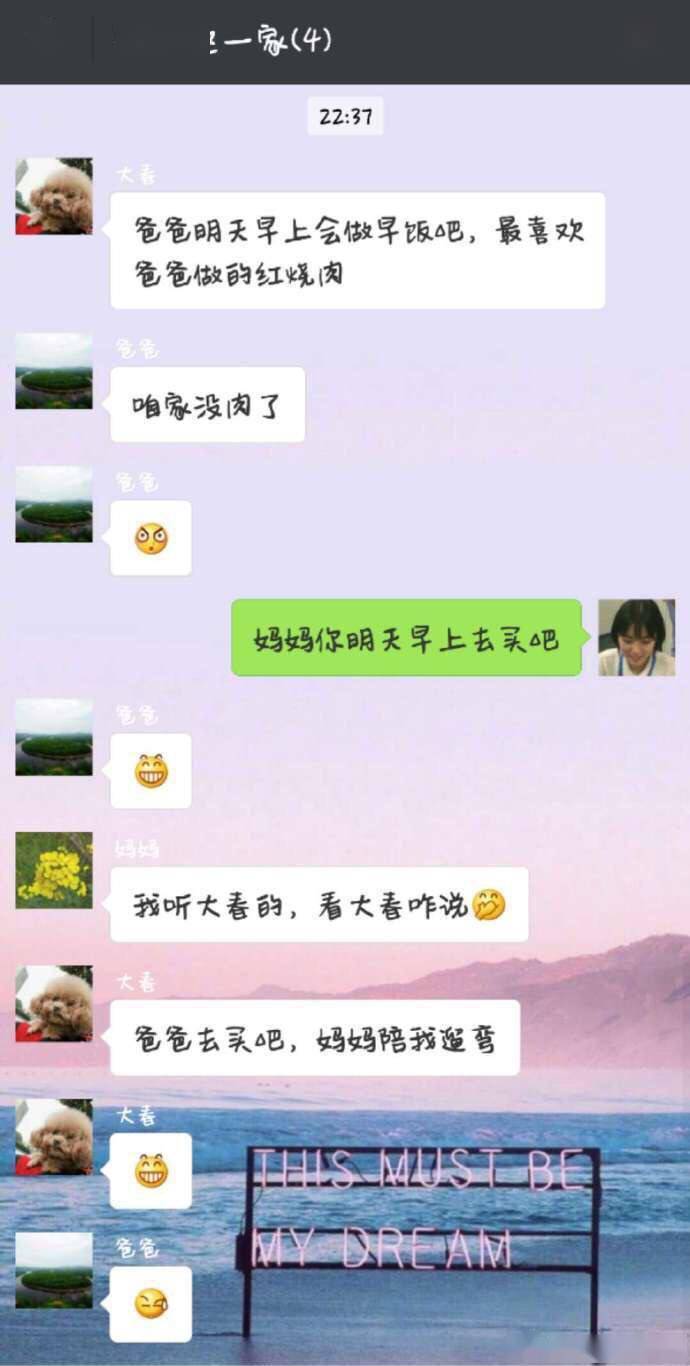Screen dimensions: 690x1366
Task: View 妈妈's profile via her flower avatar
Action: [54, 870]
